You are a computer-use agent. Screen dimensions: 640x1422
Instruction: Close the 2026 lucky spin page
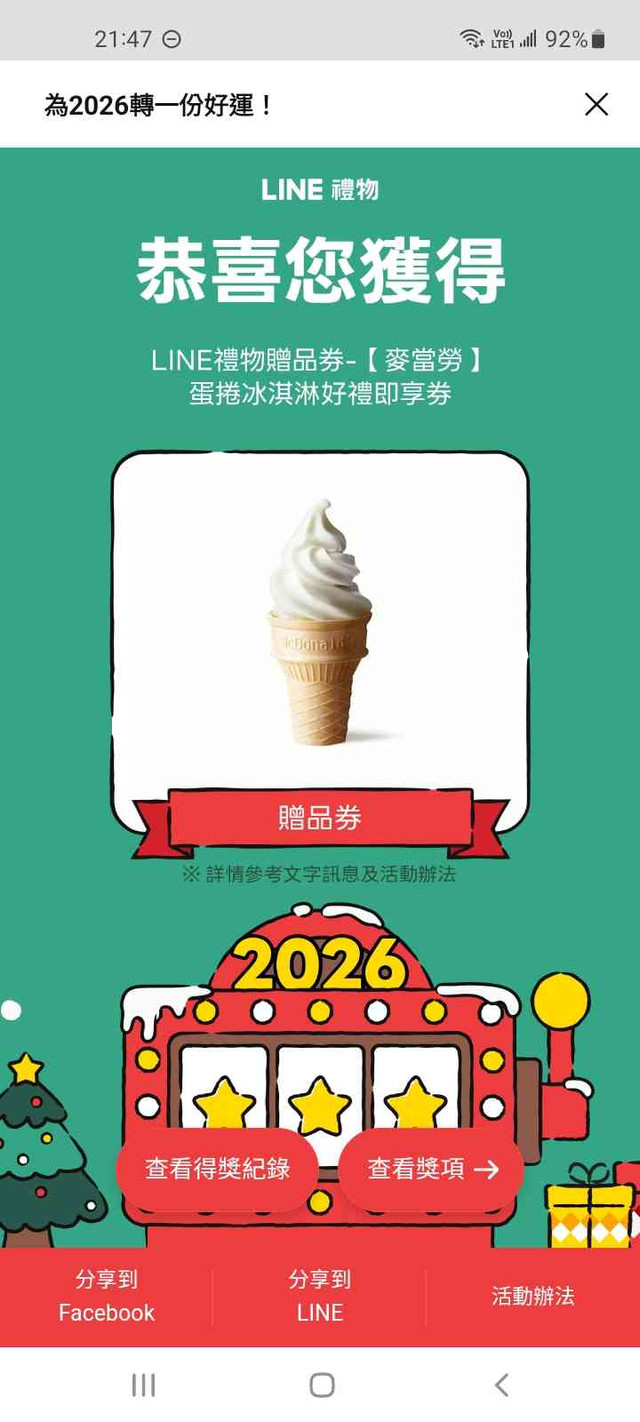click(x=596, y=104)
